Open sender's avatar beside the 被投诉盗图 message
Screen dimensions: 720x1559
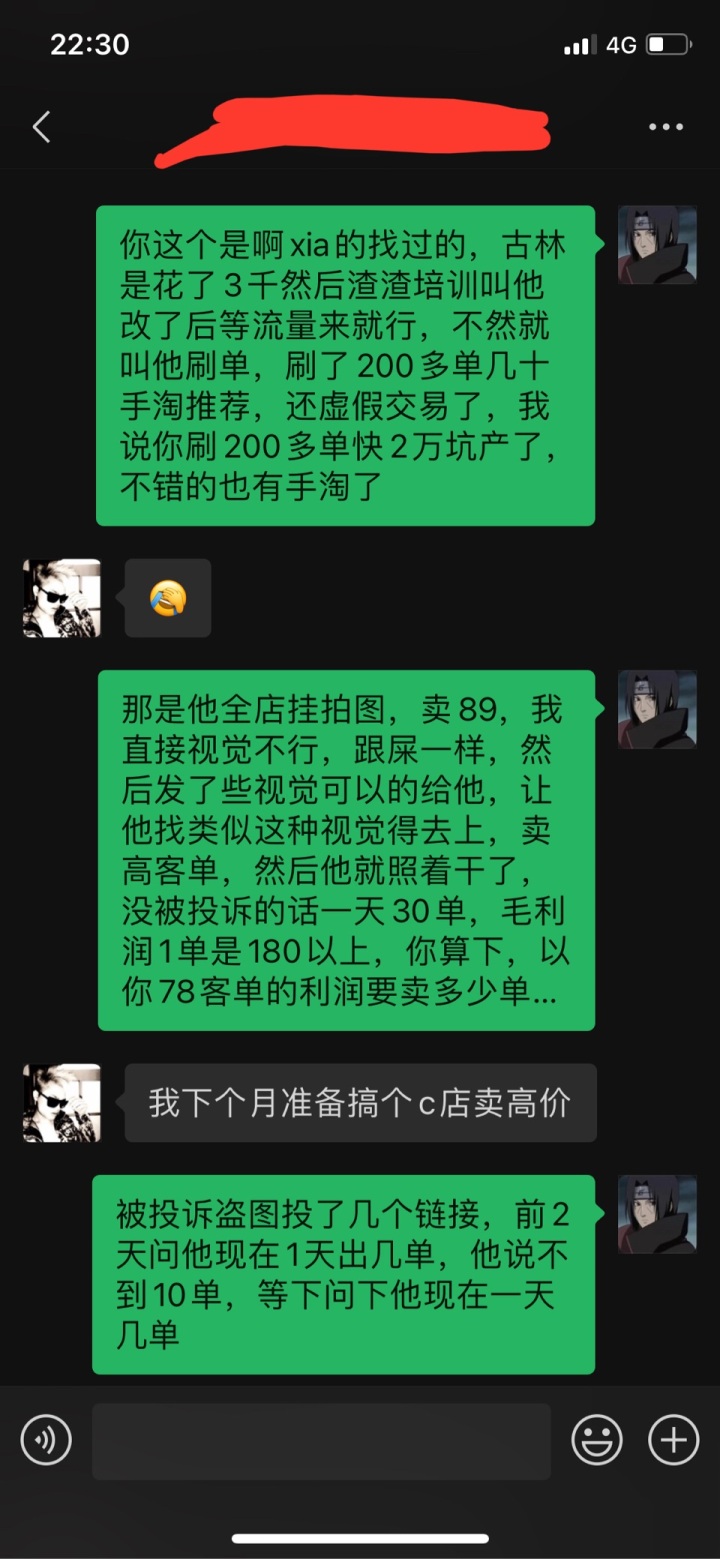656,1214
